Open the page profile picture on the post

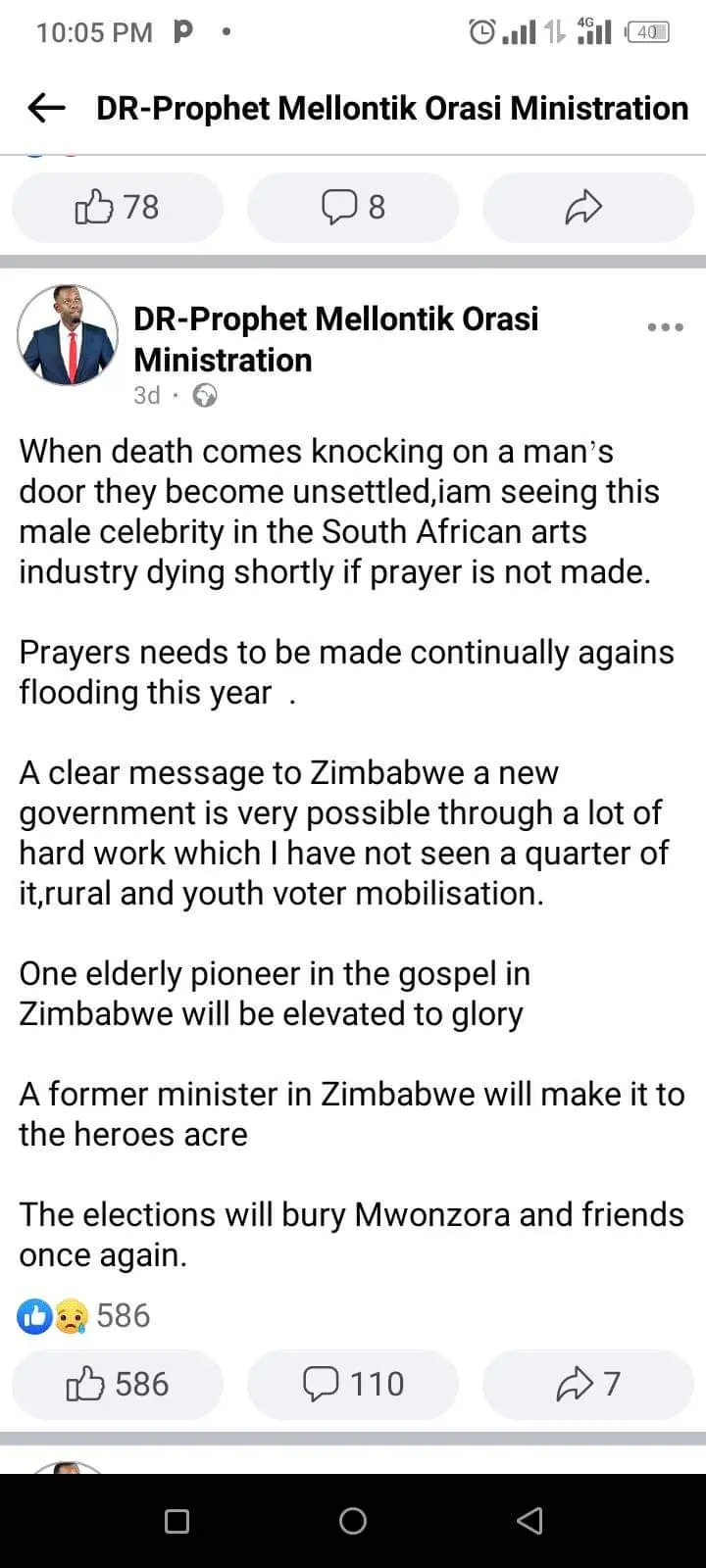point(68,335)
